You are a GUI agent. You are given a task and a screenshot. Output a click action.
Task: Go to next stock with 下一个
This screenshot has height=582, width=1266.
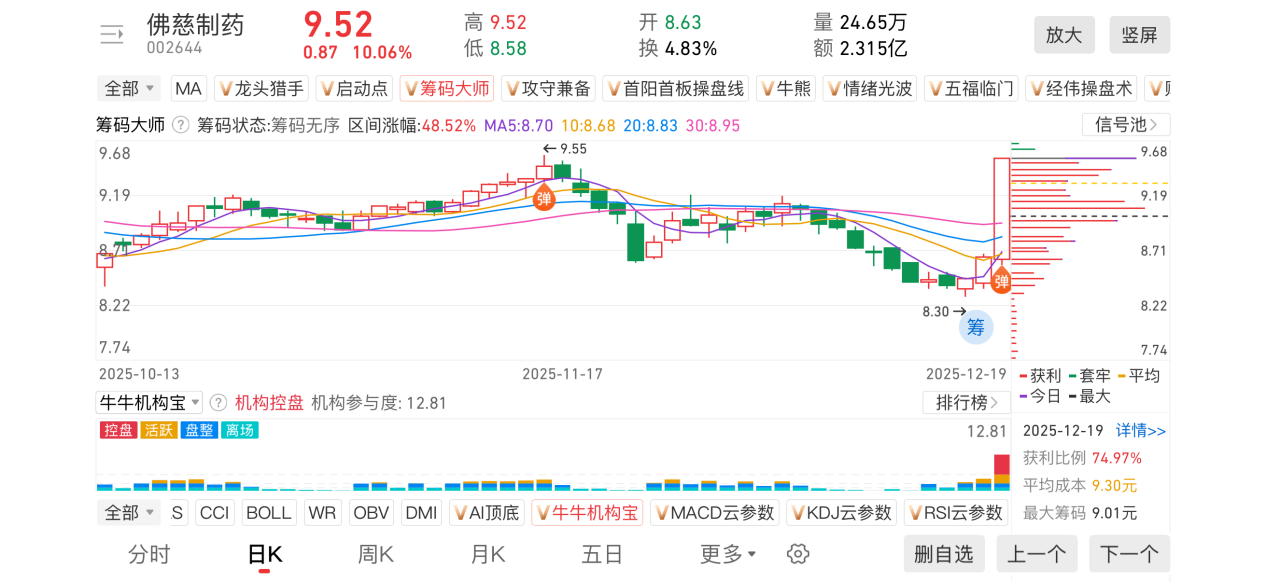pyautogui.click(x=1129, y=554)
